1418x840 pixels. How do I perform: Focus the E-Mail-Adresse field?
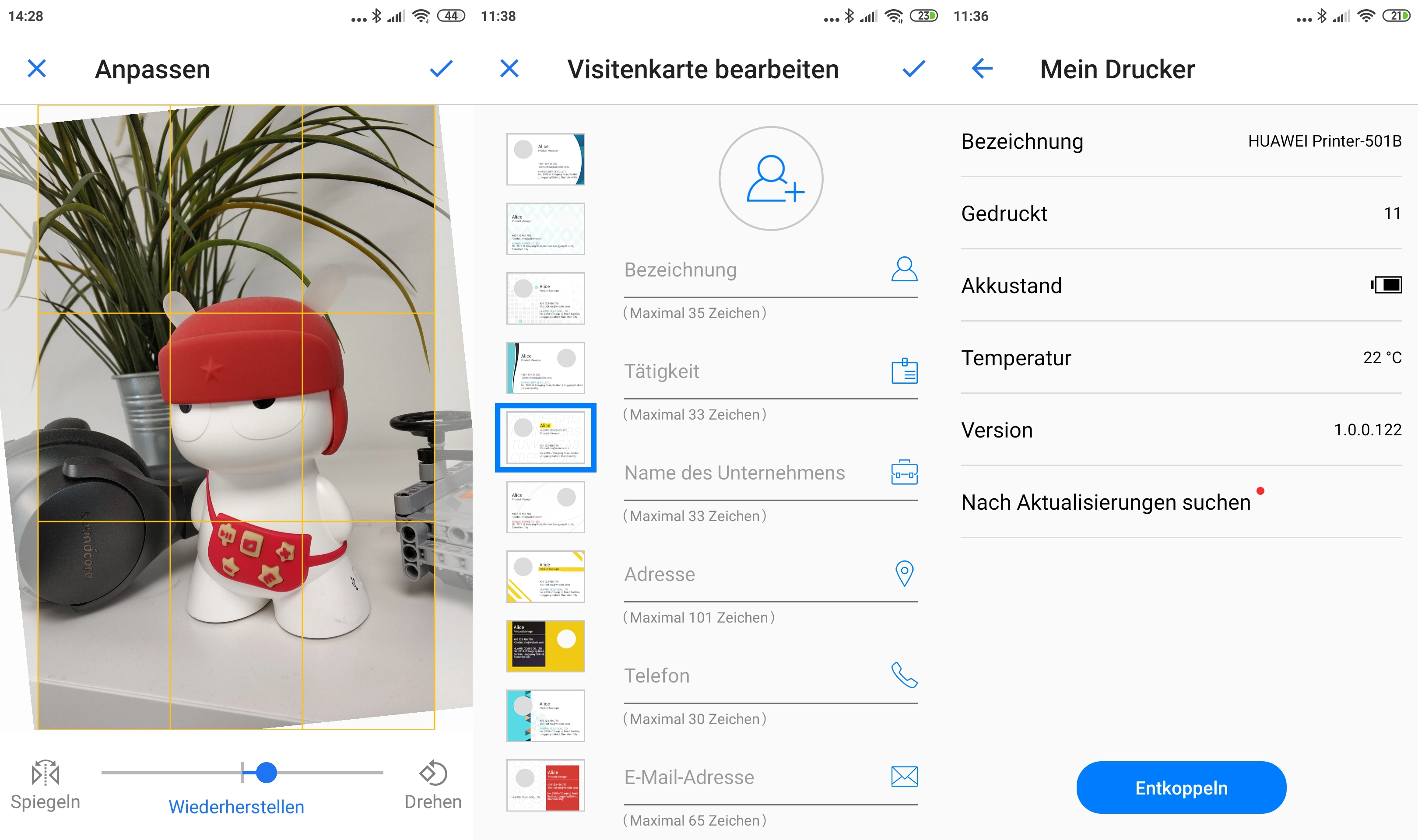[x=753, y=777]
